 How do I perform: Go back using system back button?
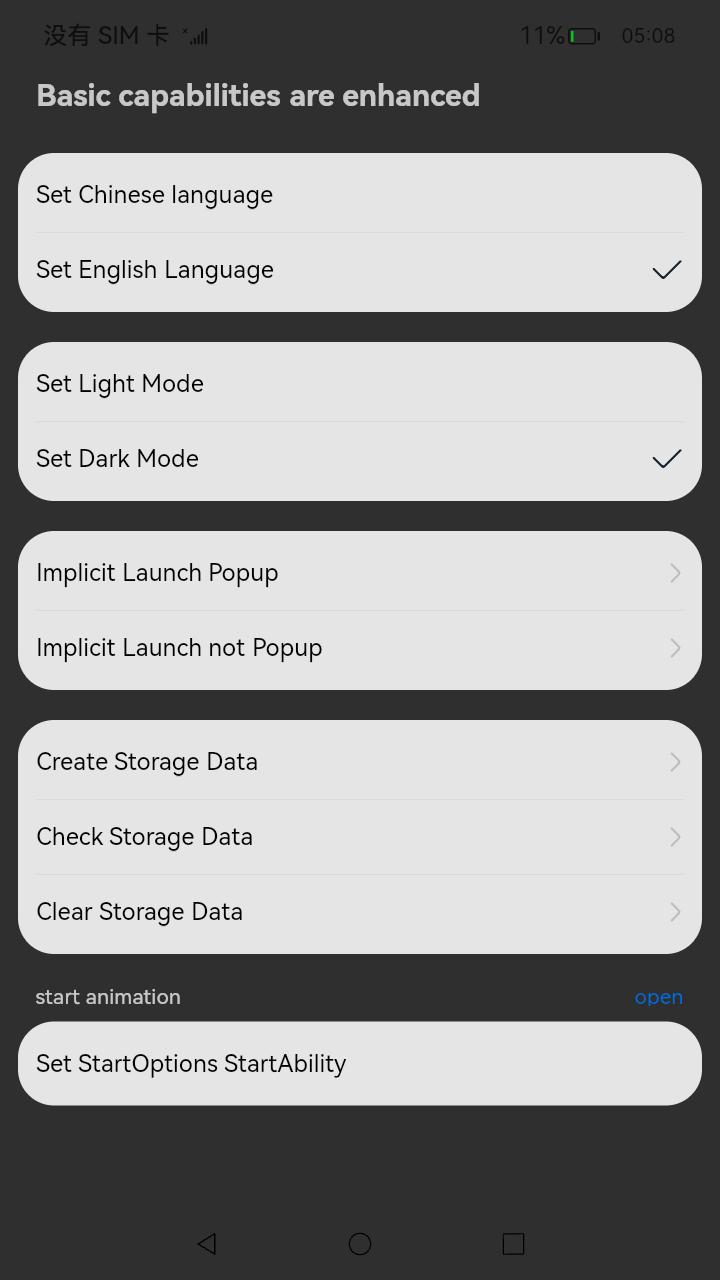207,1243
